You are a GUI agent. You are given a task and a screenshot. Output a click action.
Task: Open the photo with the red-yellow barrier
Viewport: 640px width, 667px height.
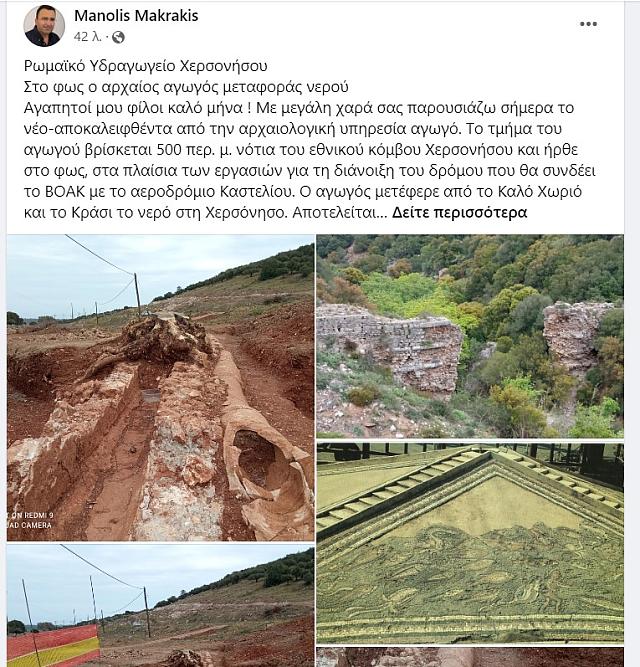point(160,605)
